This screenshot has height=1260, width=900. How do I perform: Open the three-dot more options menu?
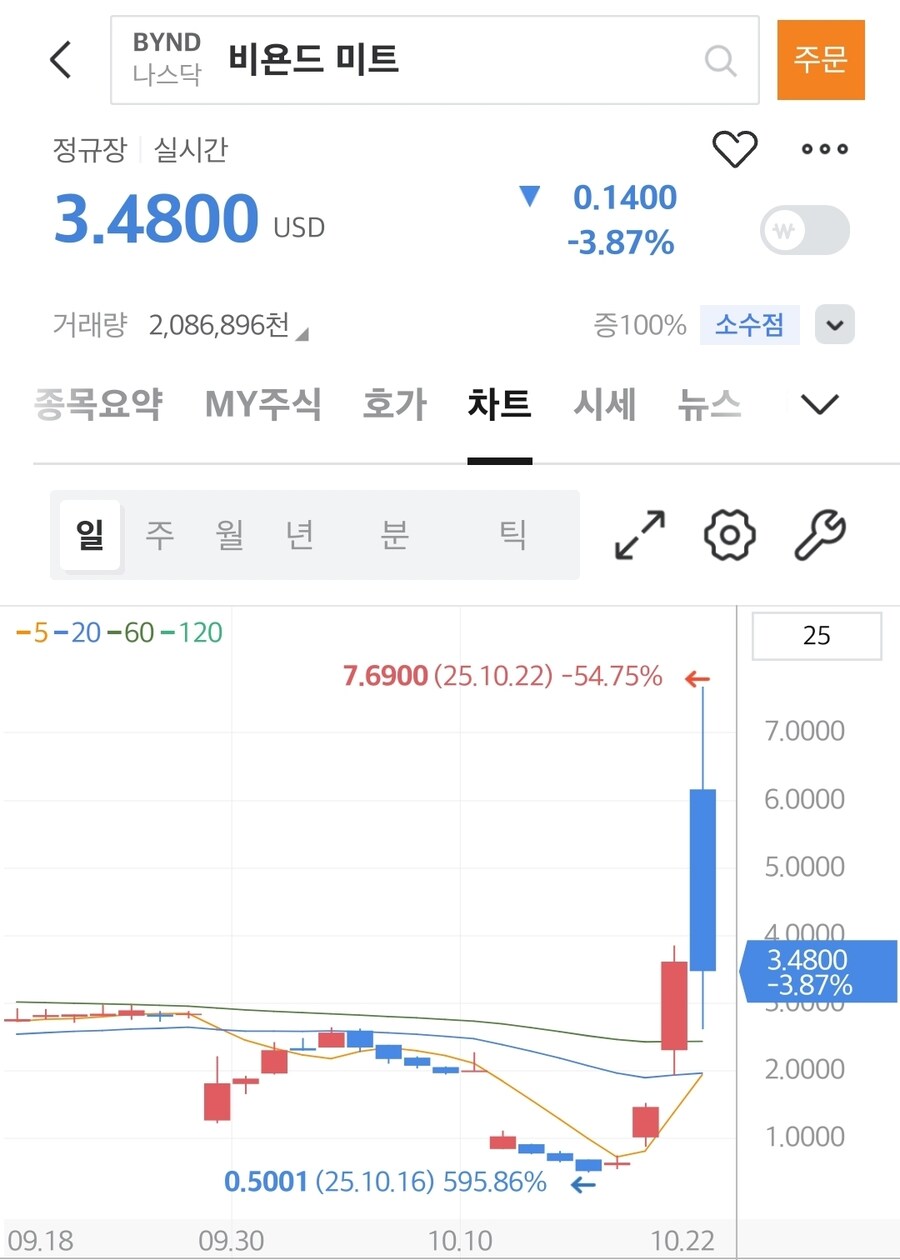[822, 148]
